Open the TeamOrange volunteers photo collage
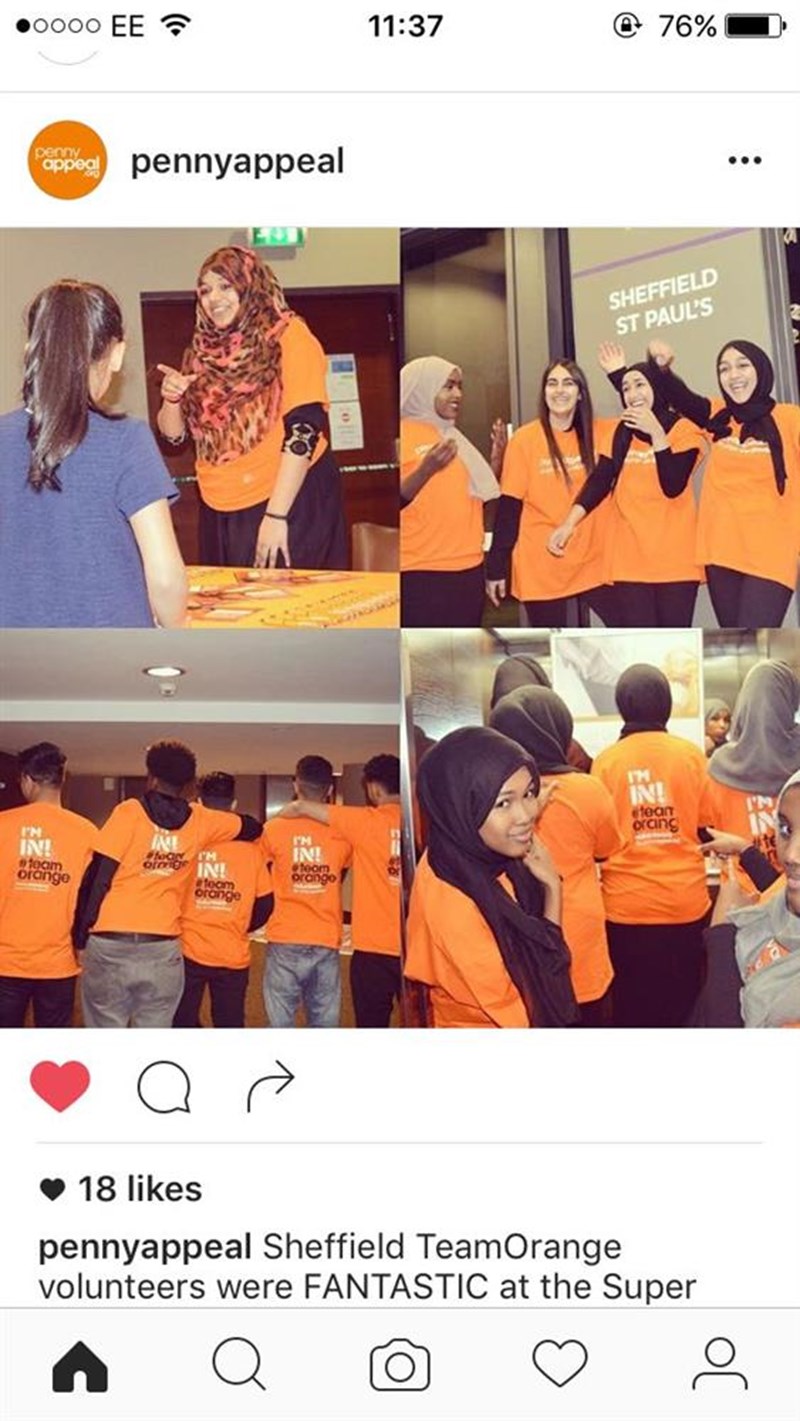 click(400, 627)
